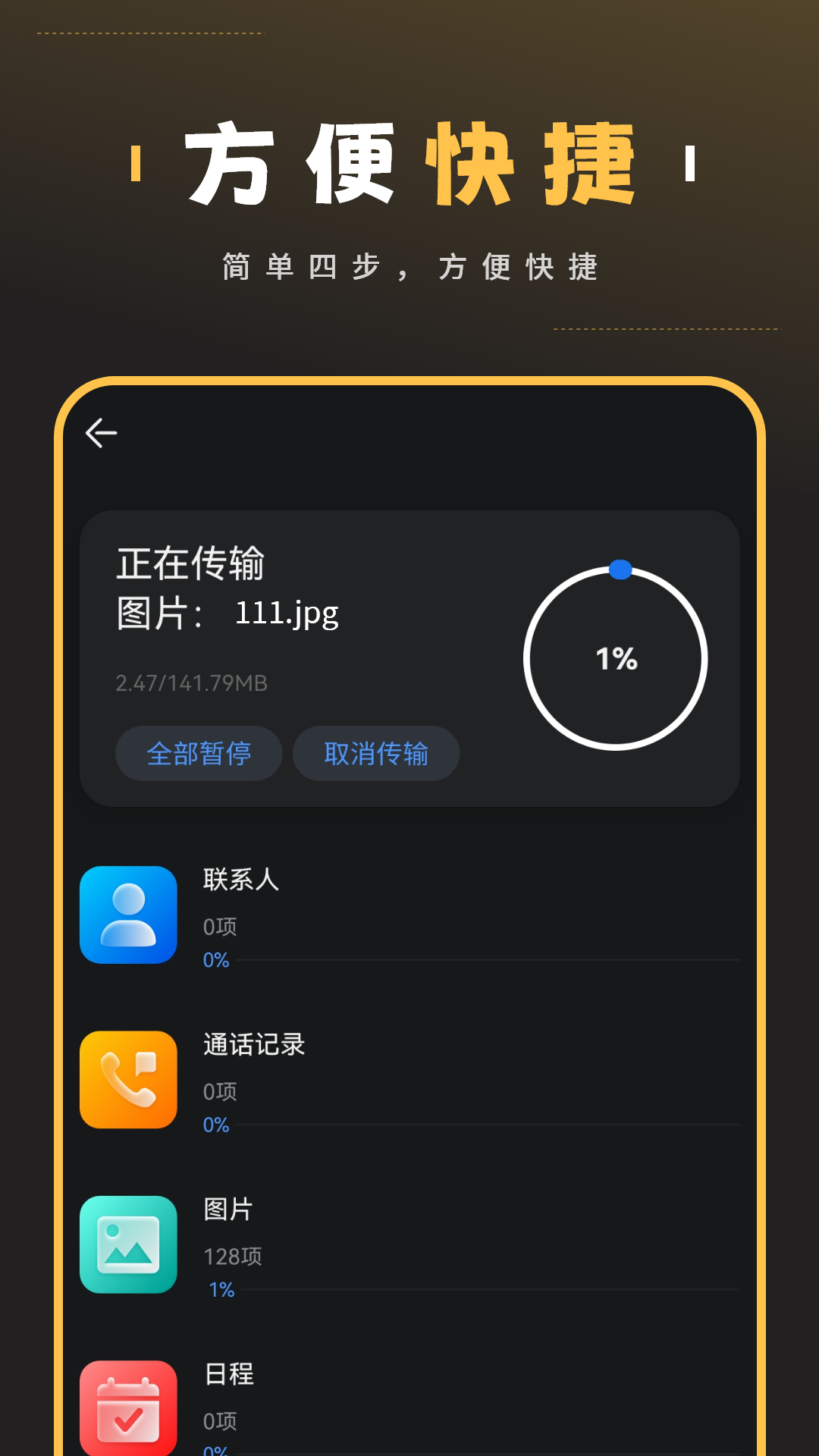The image size is (819, 1456).
Task: Open the 通话记录 list row
Action: click(x=409, y=1080)
